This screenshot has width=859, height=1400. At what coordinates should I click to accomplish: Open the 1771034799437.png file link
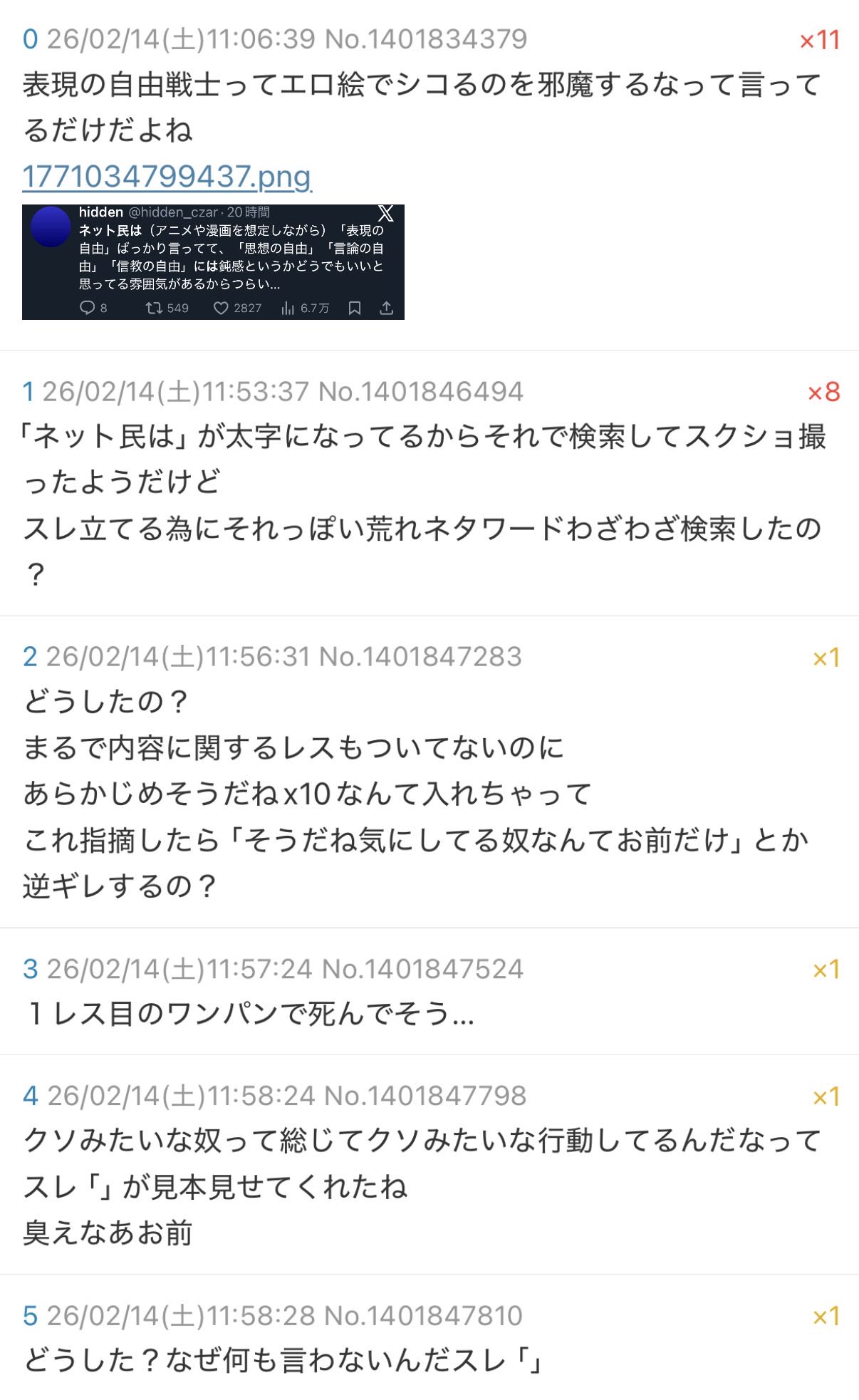coord(167,176)
